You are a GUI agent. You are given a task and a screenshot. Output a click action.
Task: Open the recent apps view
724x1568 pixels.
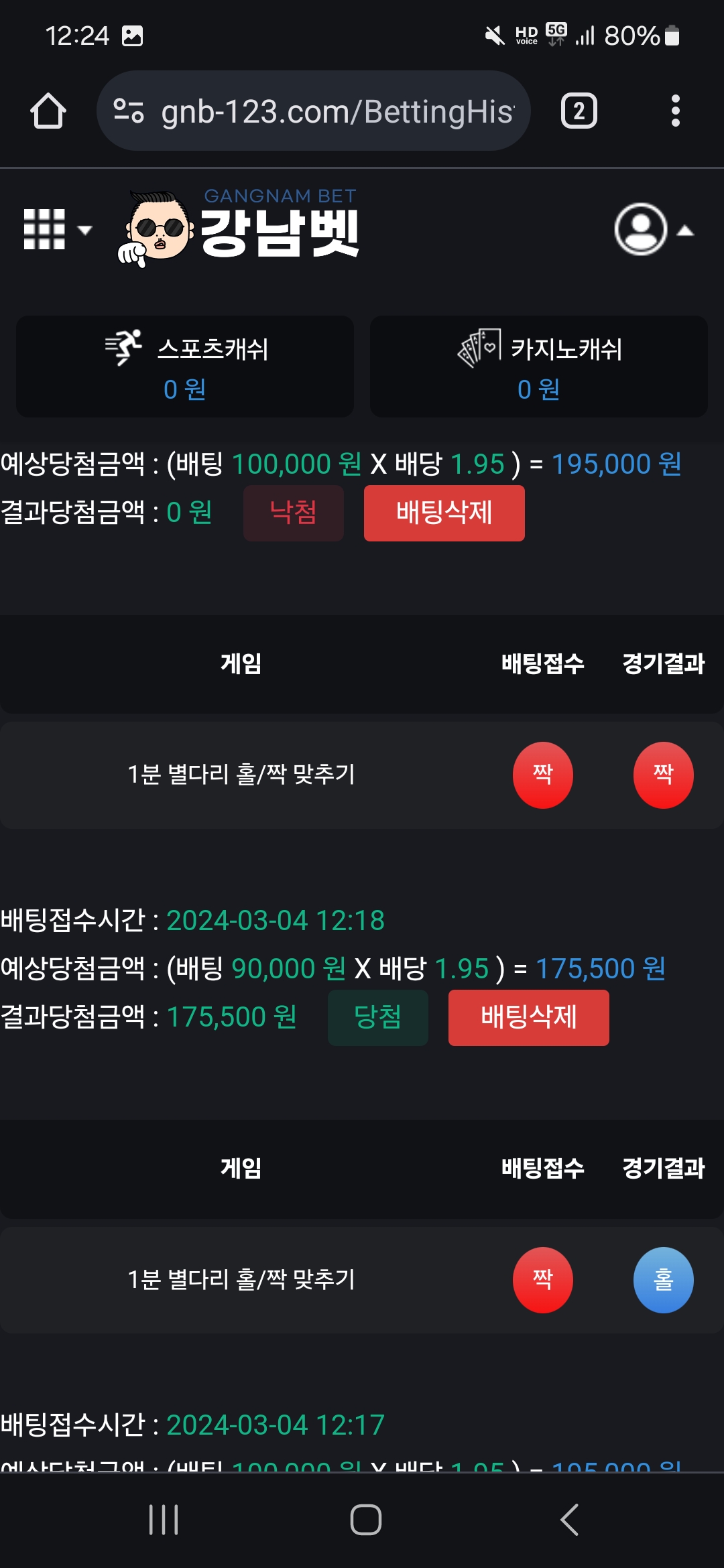[x=164, y=1520]
